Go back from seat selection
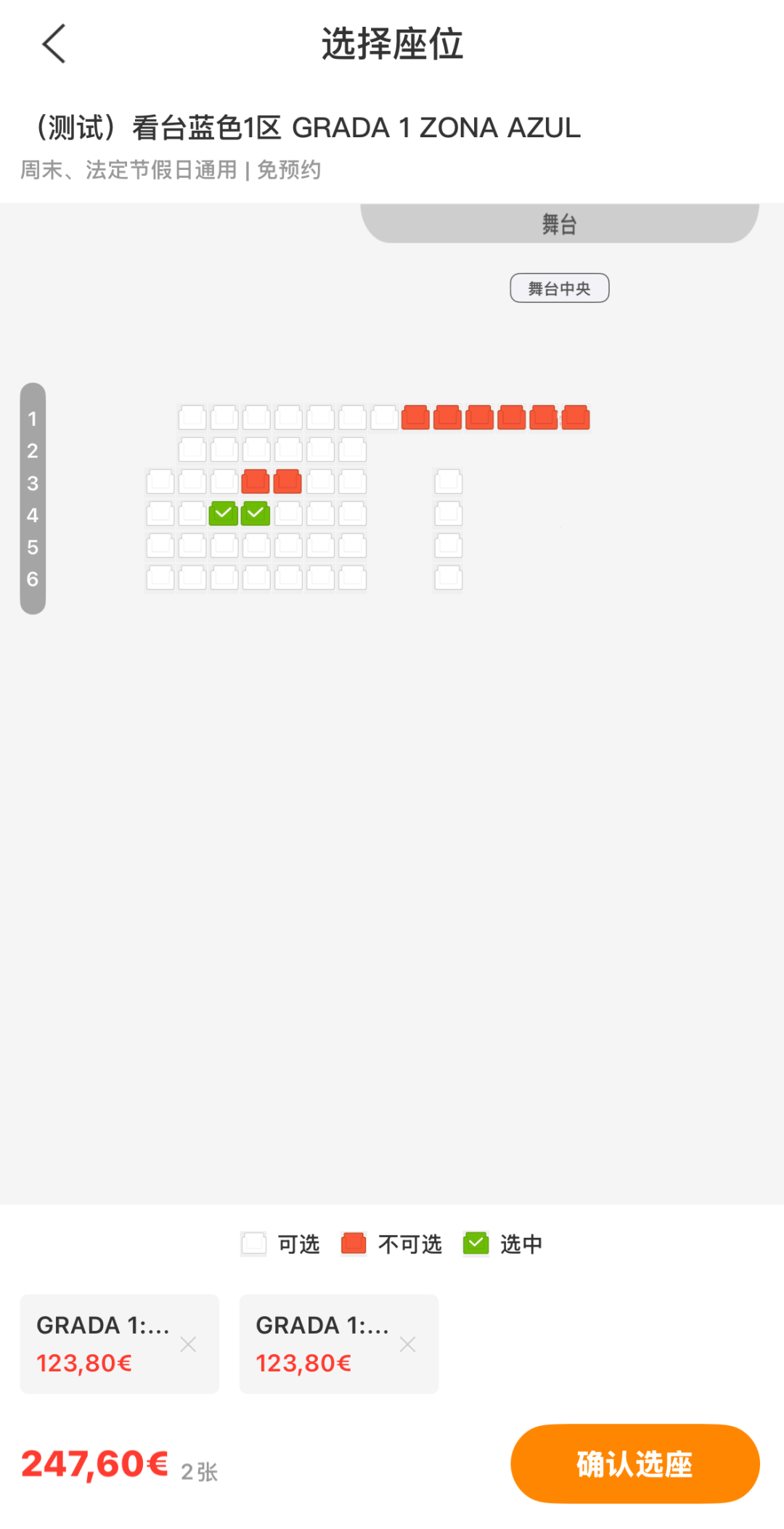The height and width of the screenshot is (1529, 784). click(54, 44)
